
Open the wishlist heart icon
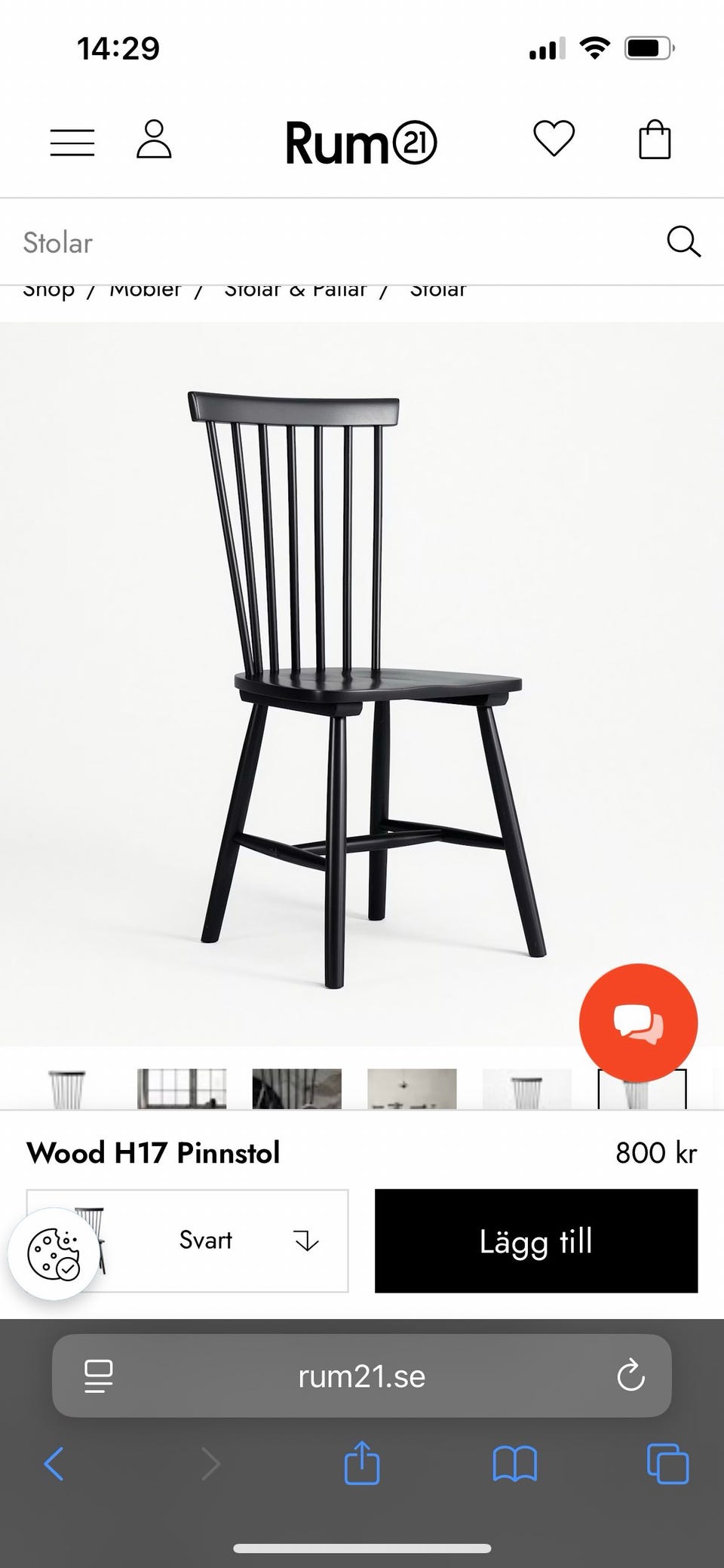point(554,140)
